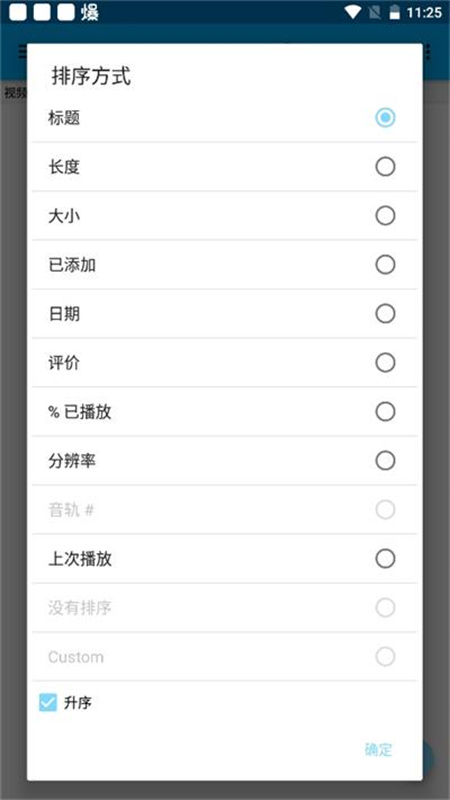This screenshot has height=800, width=450.
Task: Choose % 已播放 sort option
Action: click(224, 412)
